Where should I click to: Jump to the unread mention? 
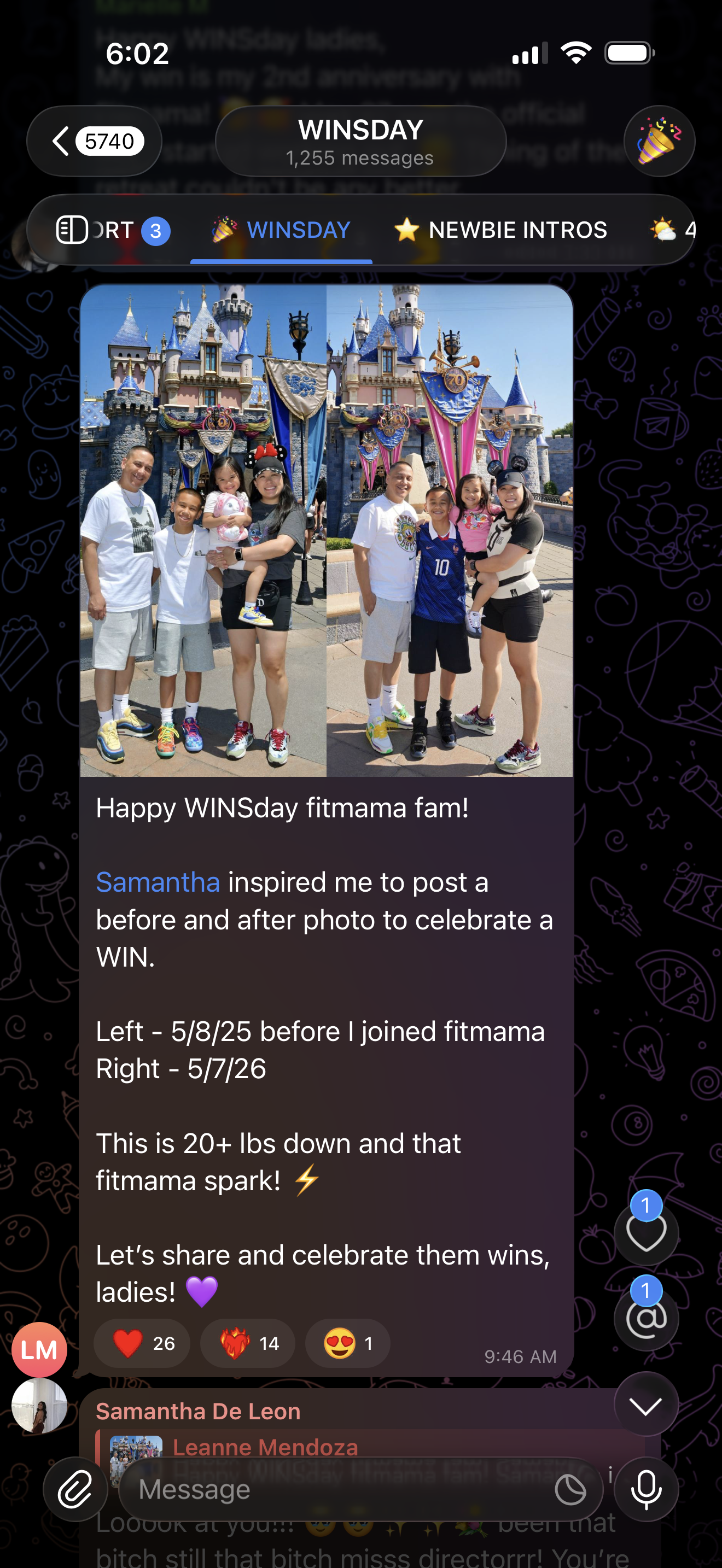pyautogui.click(x=646, y=1315)
